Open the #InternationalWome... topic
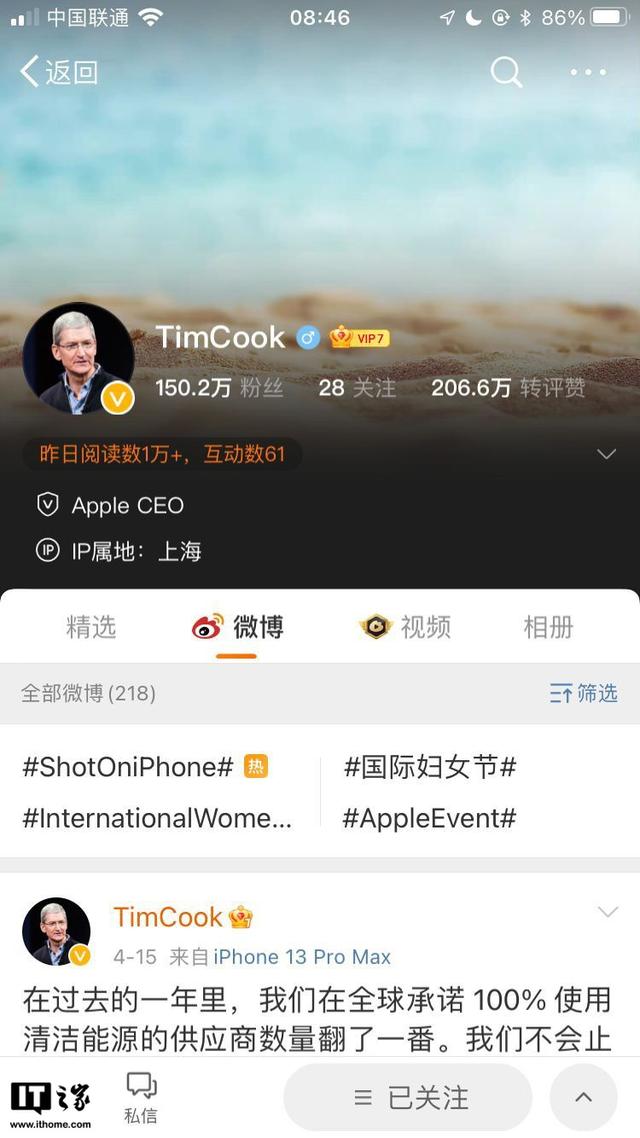Screen dimensions: 640x1138 pyautogui.click(x=157, y=818)
